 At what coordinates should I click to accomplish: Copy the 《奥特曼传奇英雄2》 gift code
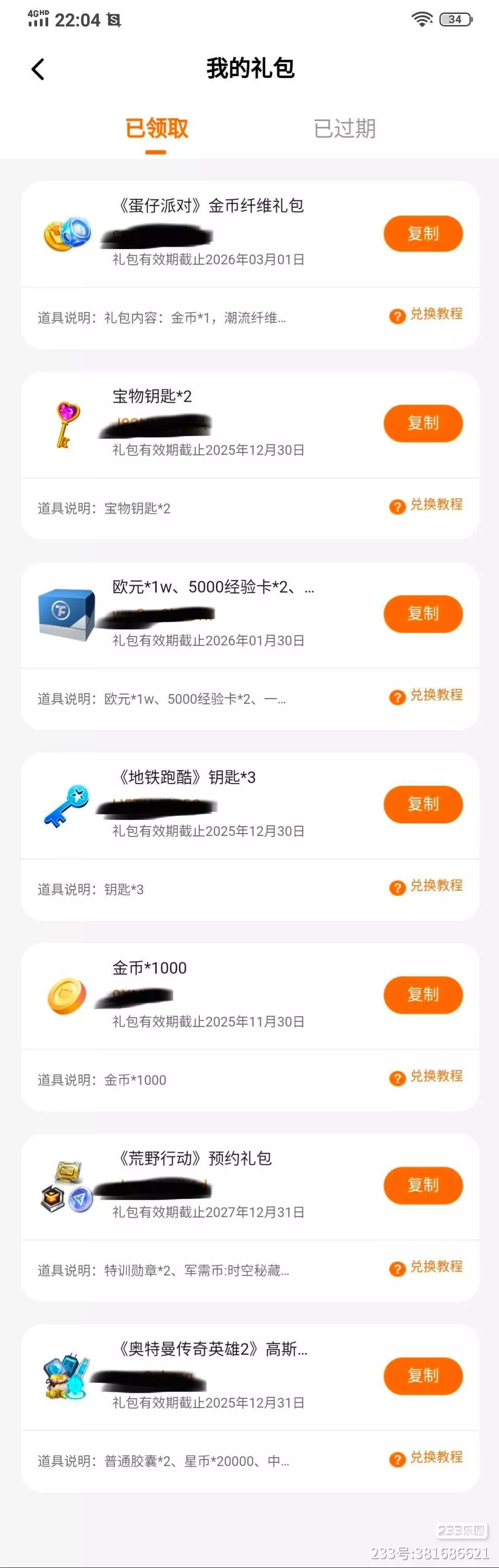(x=423, y=1375)
